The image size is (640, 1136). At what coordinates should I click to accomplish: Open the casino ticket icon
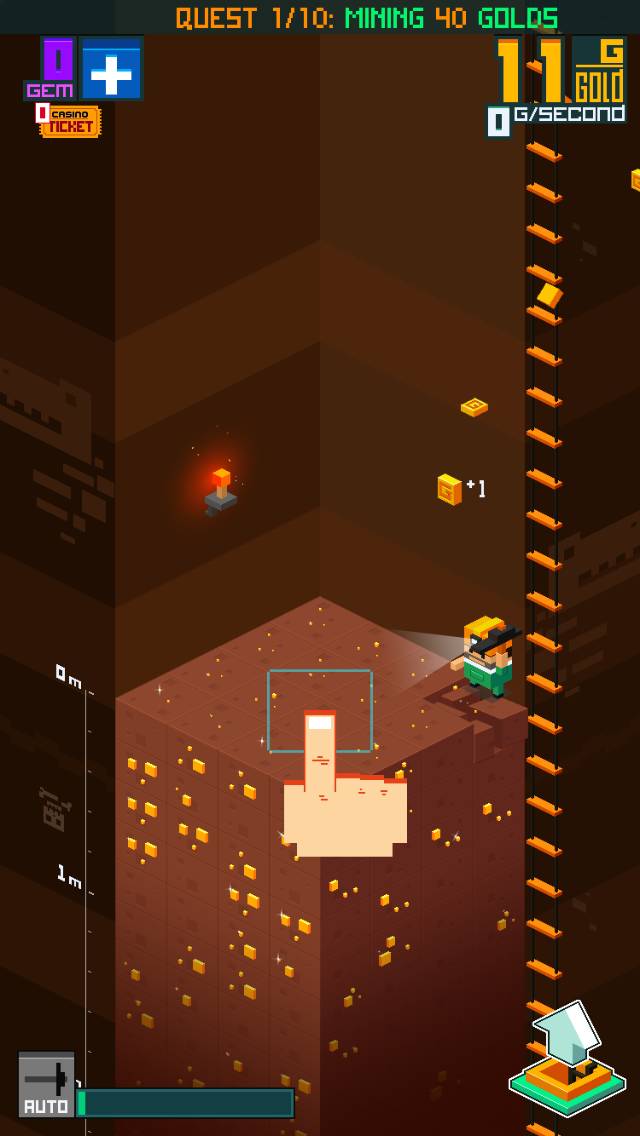pyautogui.click(x=69, y=120)
